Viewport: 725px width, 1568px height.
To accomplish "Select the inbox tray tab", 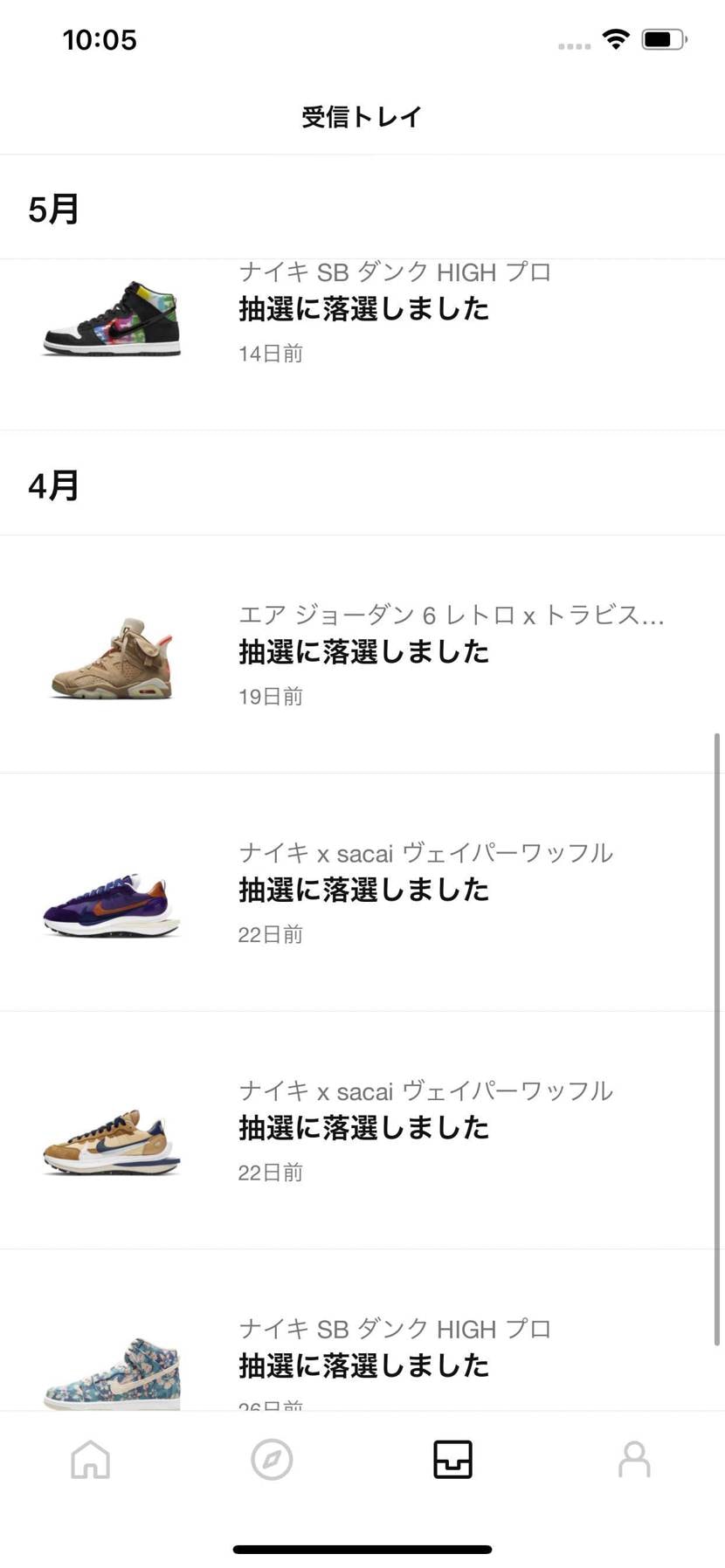I will point(452,1459).
